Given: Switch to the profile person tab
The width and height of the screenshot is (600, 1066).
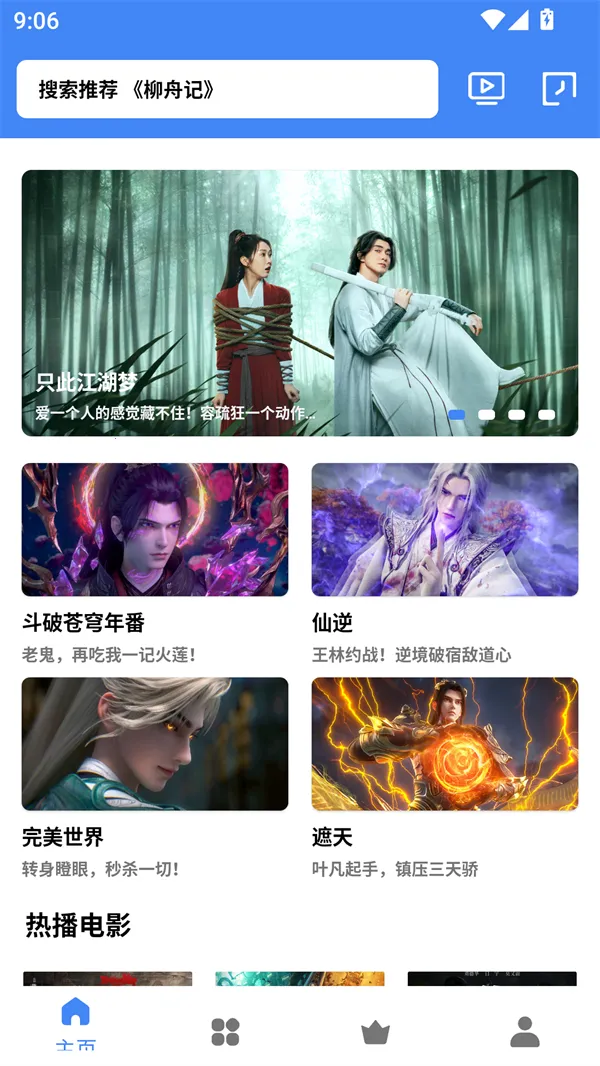Looking at the screenshot, I should (x=524, y=1032).
